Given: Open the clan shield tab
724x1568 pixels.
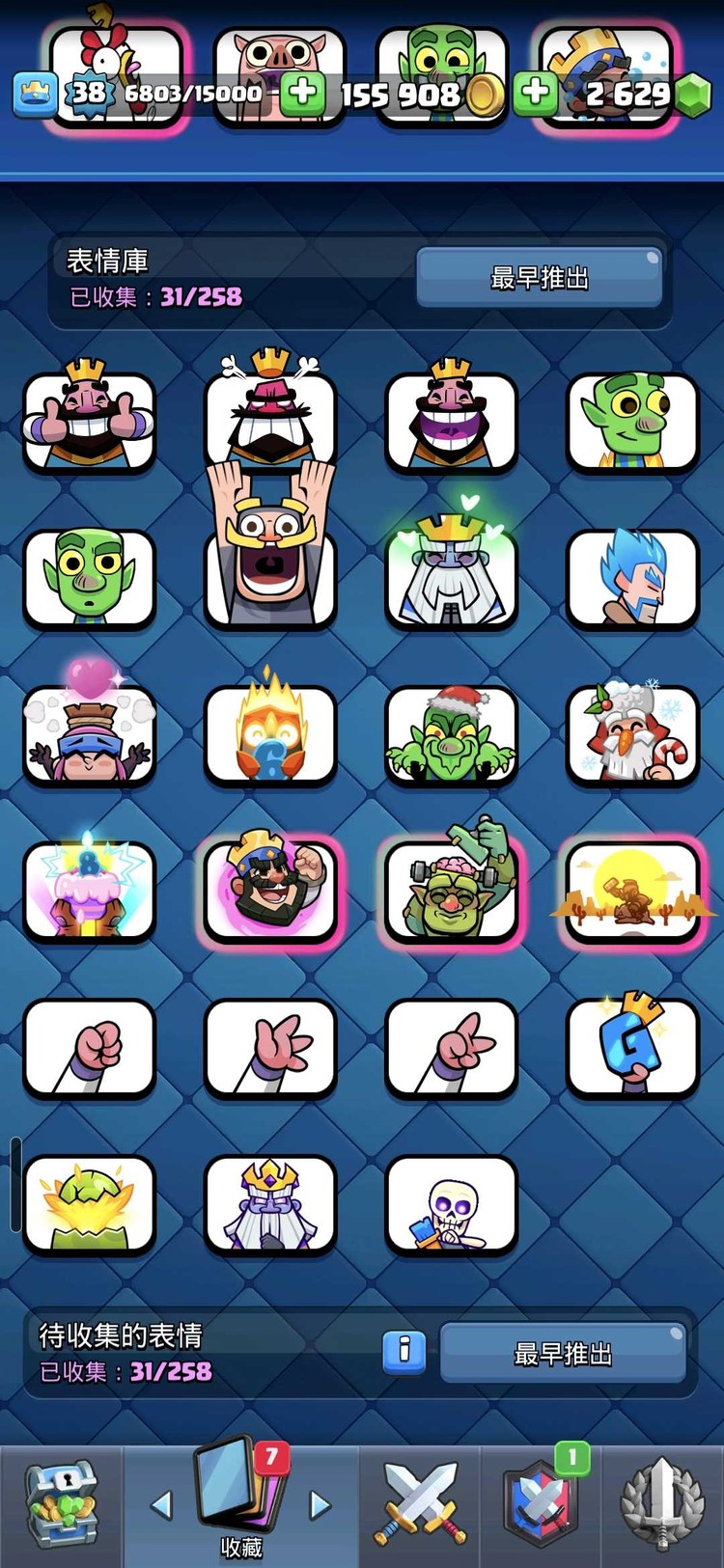Looking at the screenshot, I should [541, 1505].
